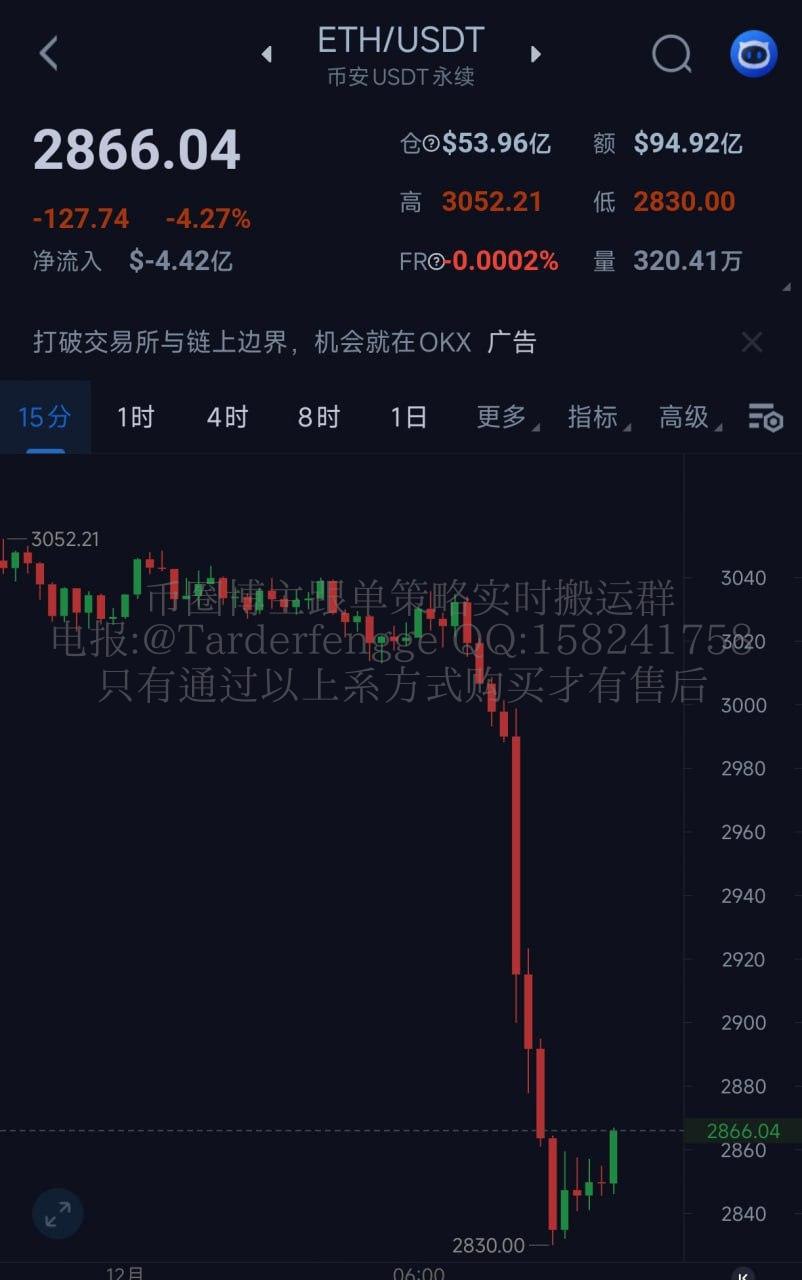
Task: Dismiss the OKX ad banner
Action: point(752,343)
